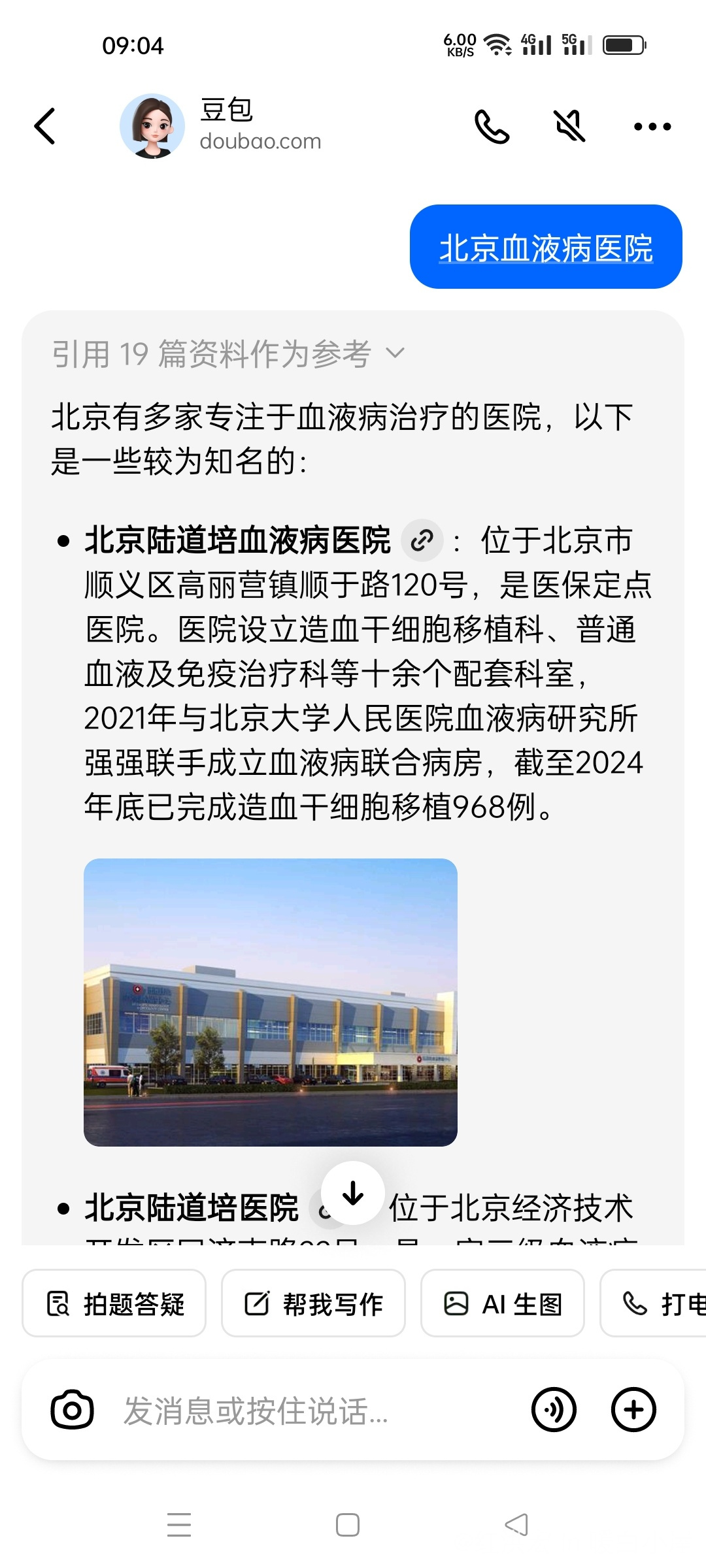Screen dimensions: 706x1568
Task: Choose the 帮我写作 shortcut
Action: point(313,1304)
